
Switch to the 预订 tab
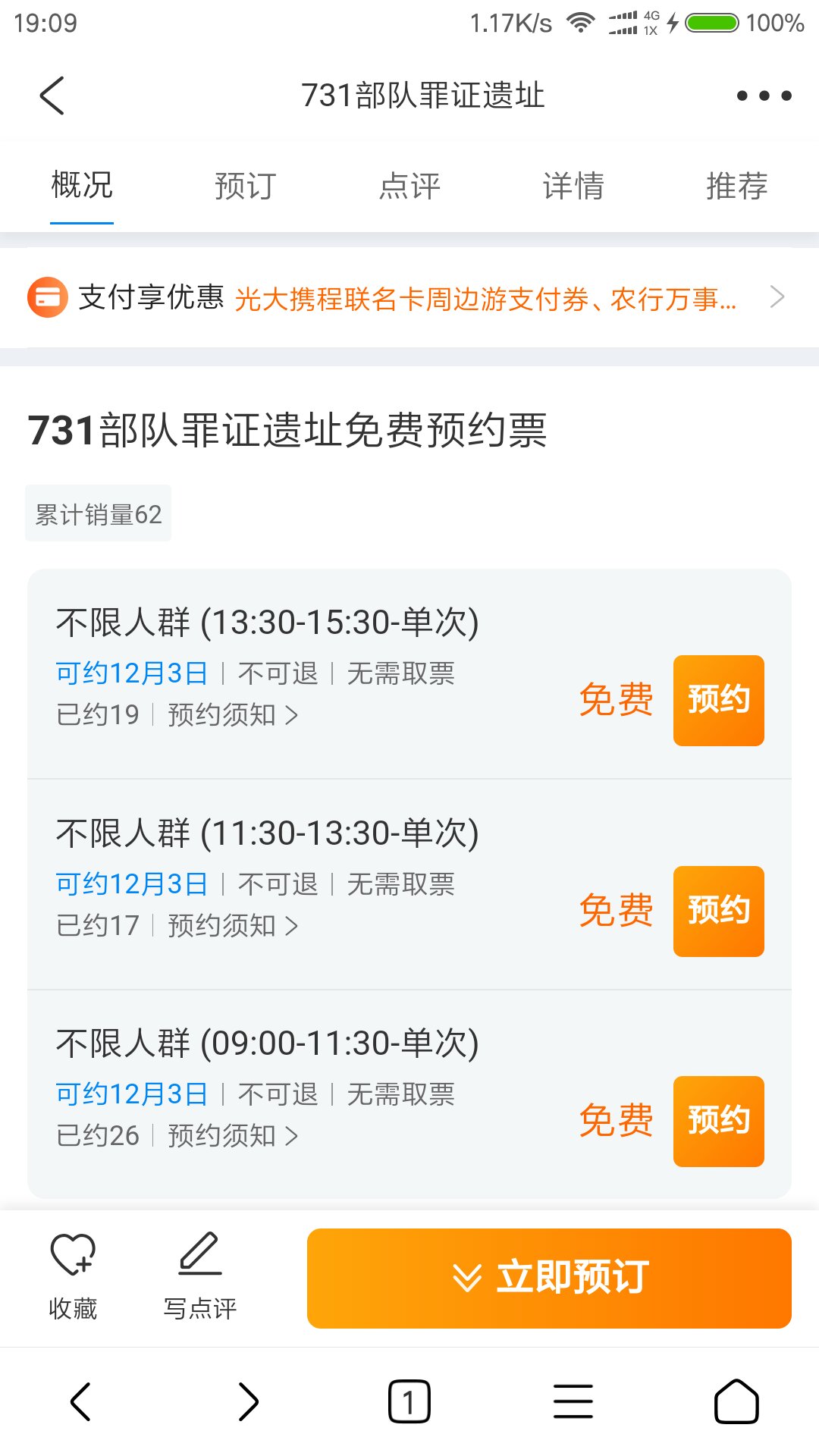tap(245, 186)
